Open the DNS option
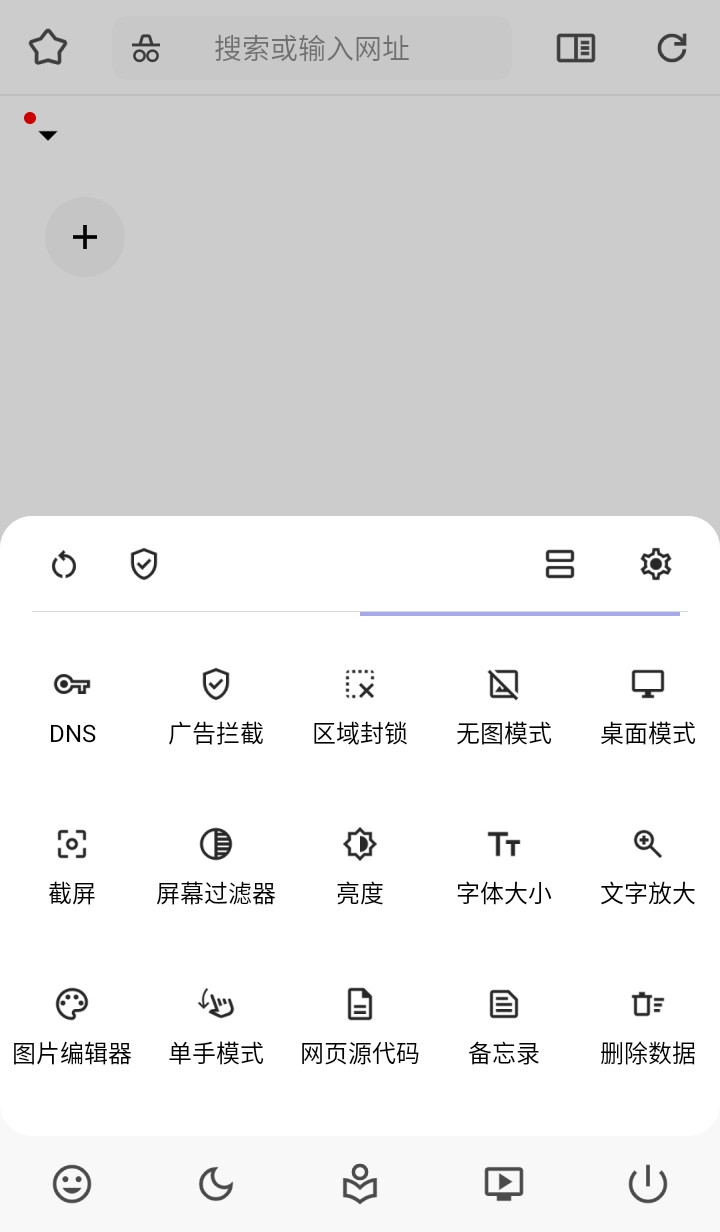 coord(72,707)
